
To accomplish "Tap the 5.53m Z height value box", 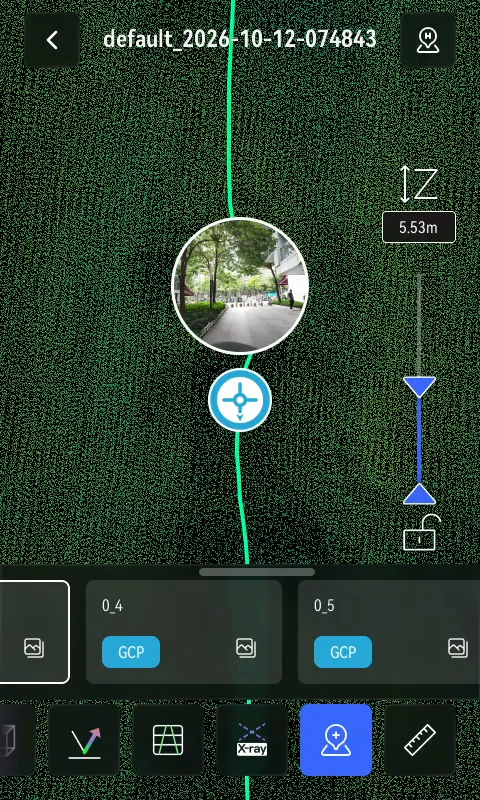I will [x=419, y=227].
